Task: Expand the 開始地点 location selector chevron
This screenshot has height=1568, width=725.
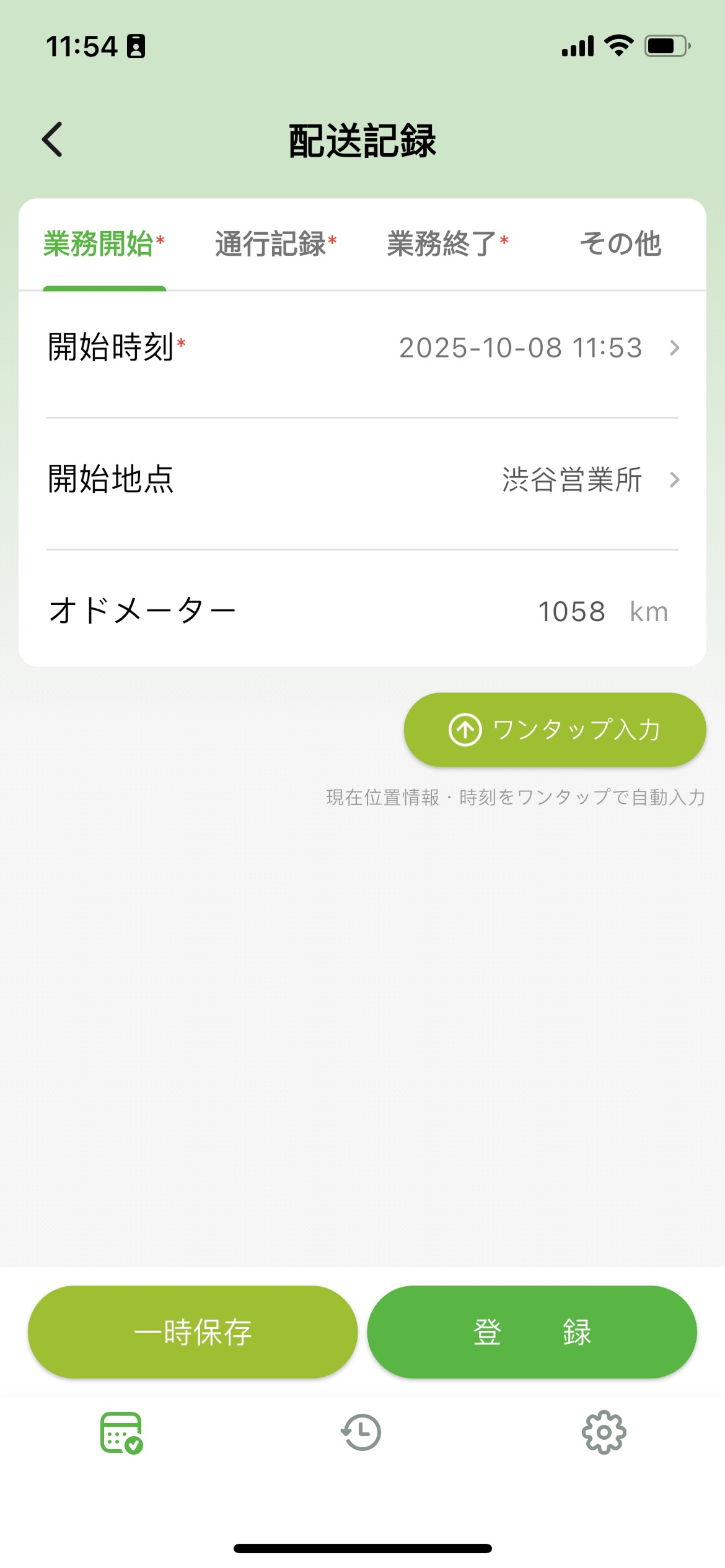Action: tap(675, 480)
